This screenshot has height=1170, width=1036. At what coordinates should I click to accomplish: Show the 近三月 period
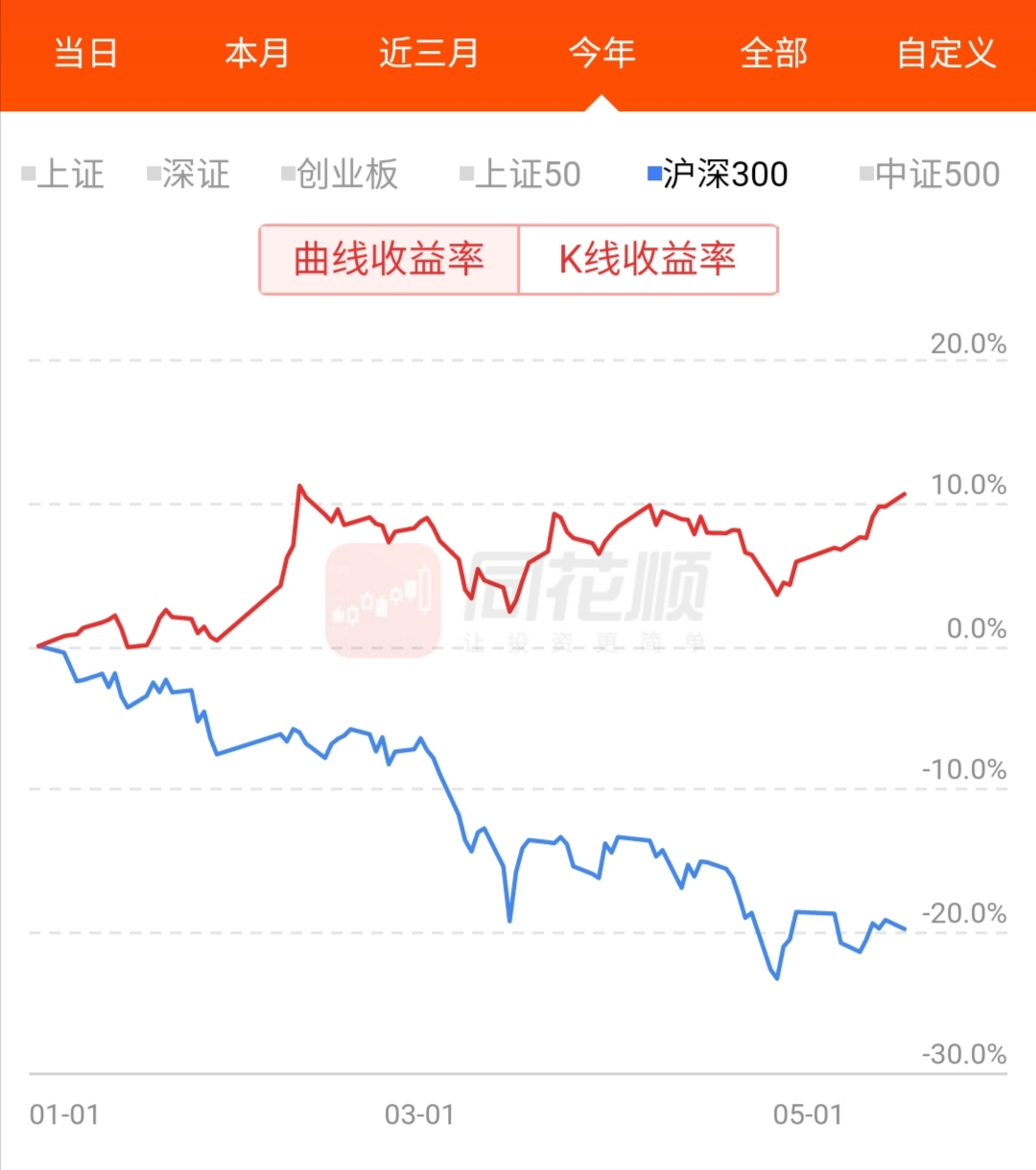[429, 53]
